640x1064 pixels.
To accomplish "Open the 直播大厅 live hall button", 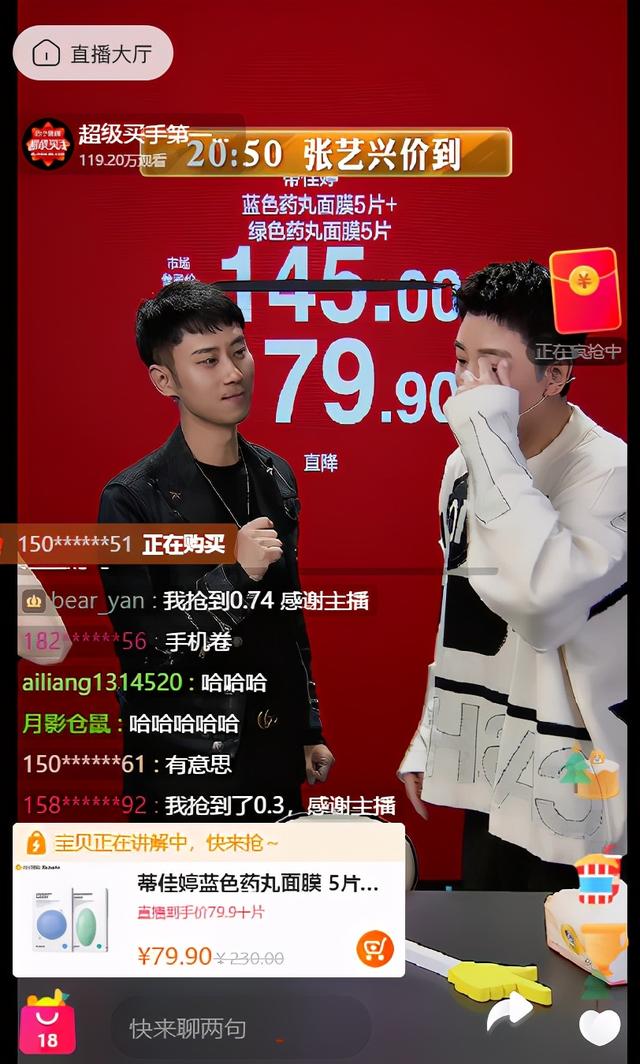I will (93, 53).
